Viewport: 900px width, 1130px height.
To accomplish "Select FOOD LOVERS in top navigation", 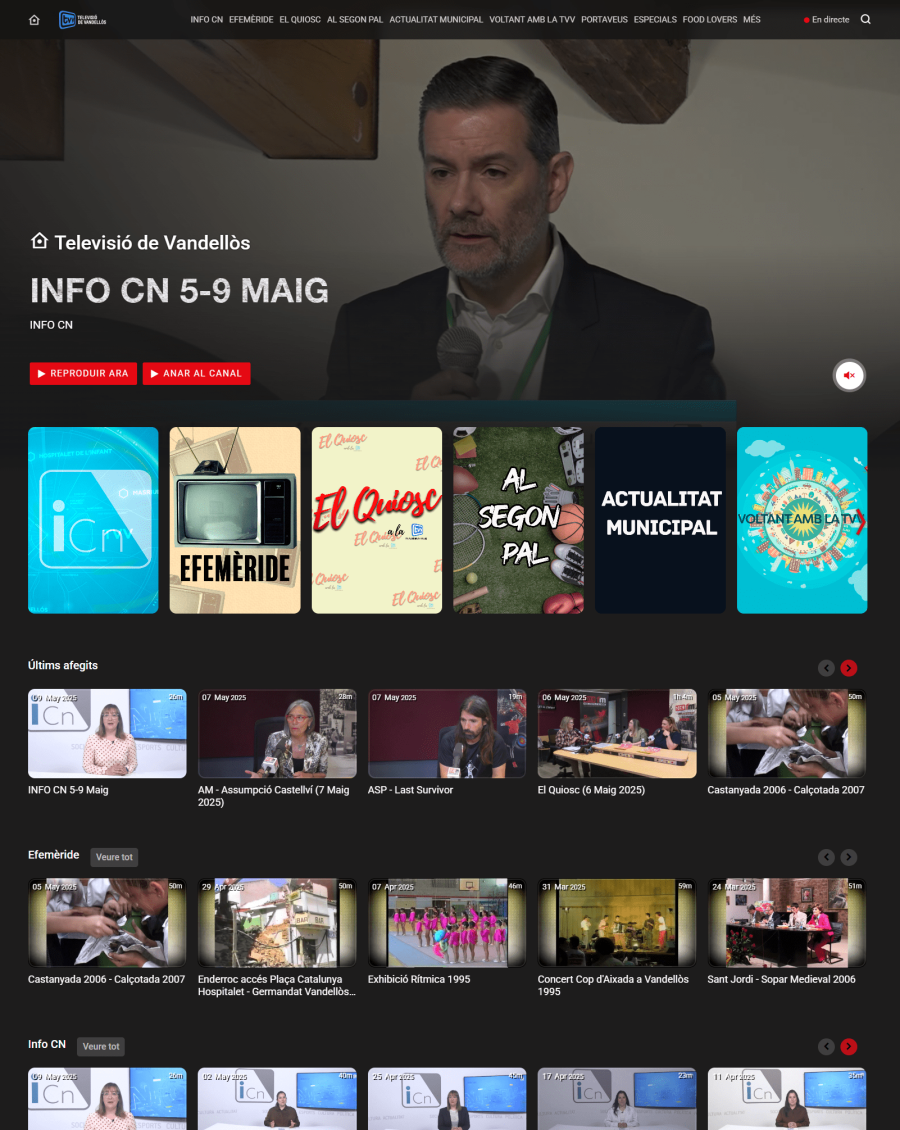I will (710, 19).
